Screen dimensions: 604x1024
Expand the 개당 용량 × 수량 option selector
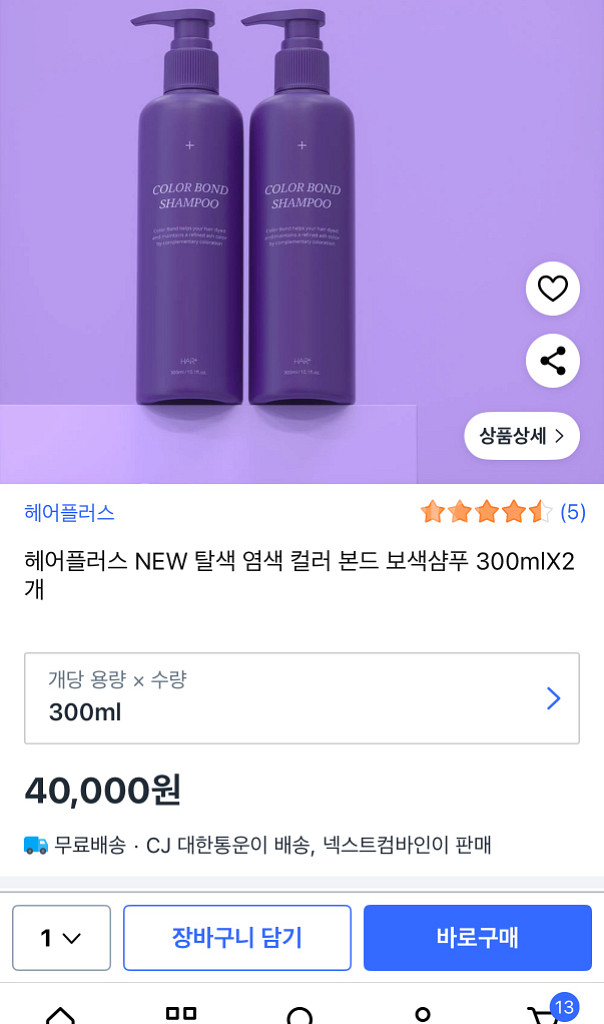click(x=301, y=698)
